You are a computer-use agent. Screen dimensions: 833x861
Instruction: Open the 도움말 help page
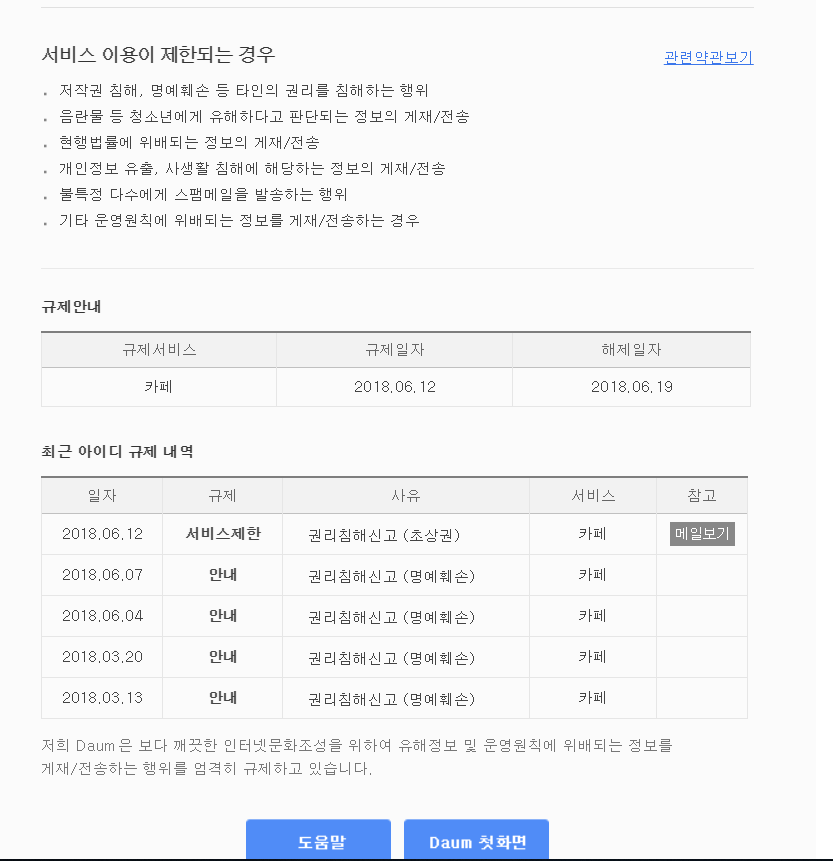click(319, 842)
